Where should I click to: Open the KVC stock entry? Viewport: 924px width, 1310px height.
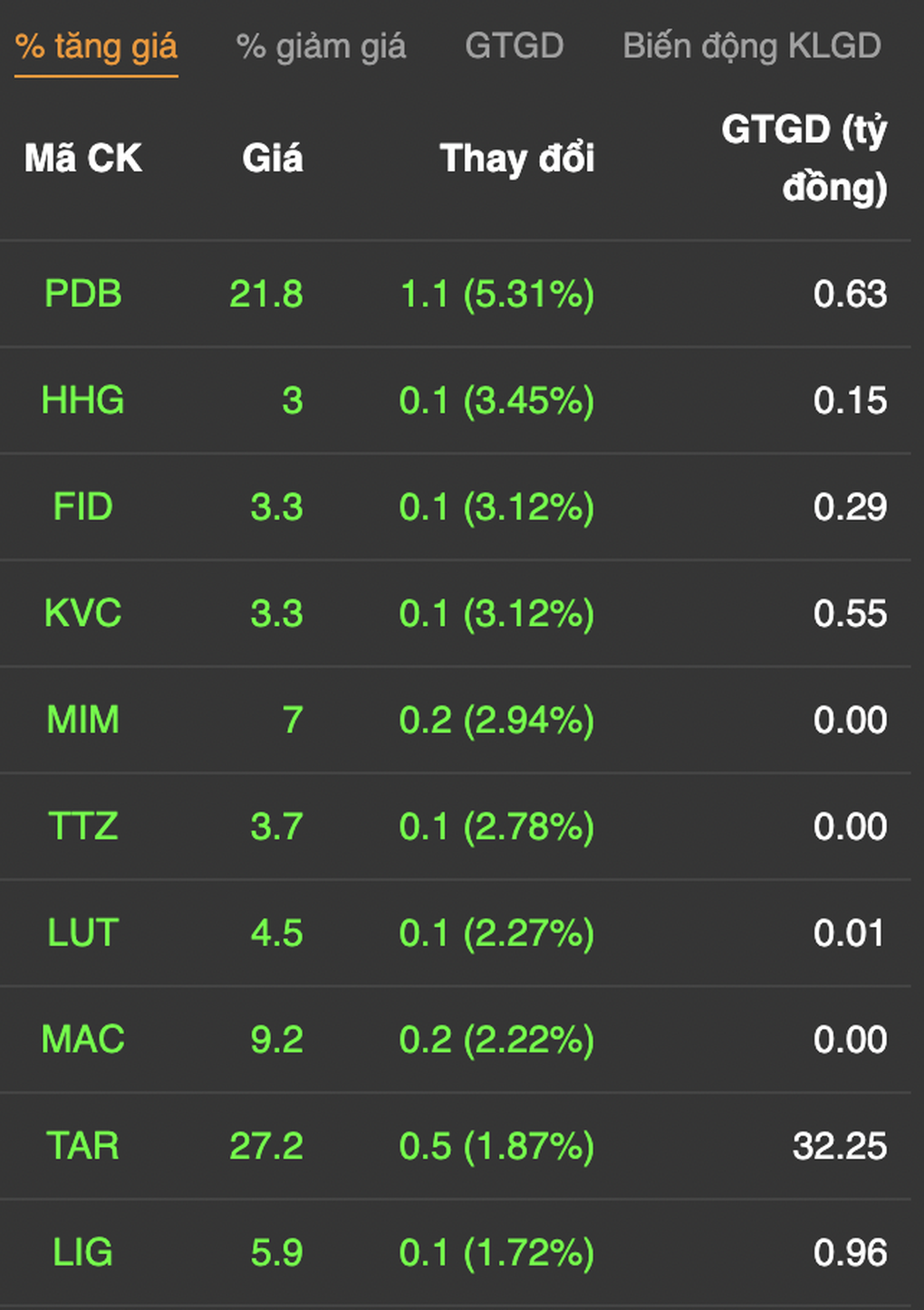(82, 613)
